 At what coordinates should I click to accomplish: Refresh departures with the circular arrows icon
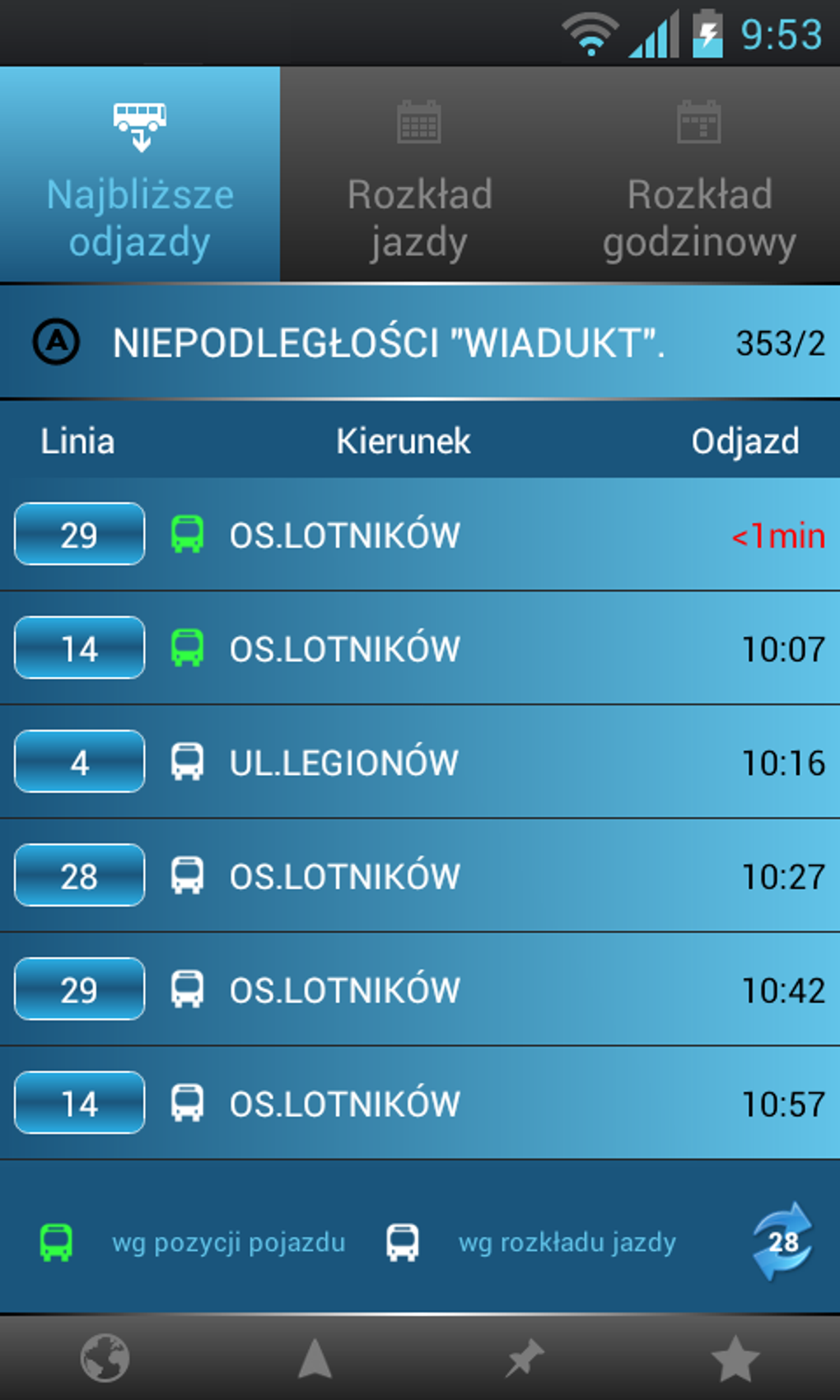[x=782, y=1241]
